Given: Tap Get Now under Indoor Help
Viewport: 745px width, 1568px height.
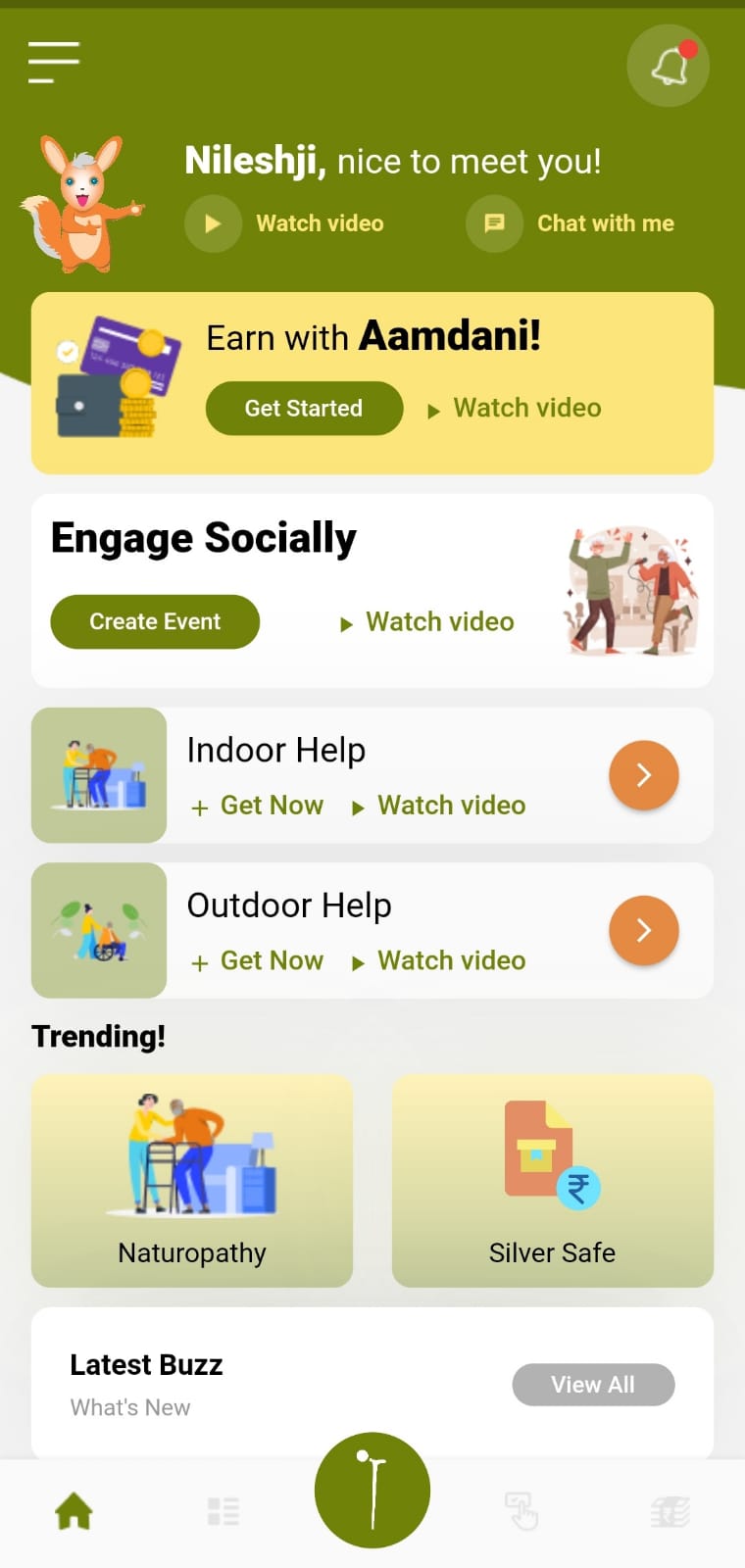Looking at the screenshot, I should (258, 806).
